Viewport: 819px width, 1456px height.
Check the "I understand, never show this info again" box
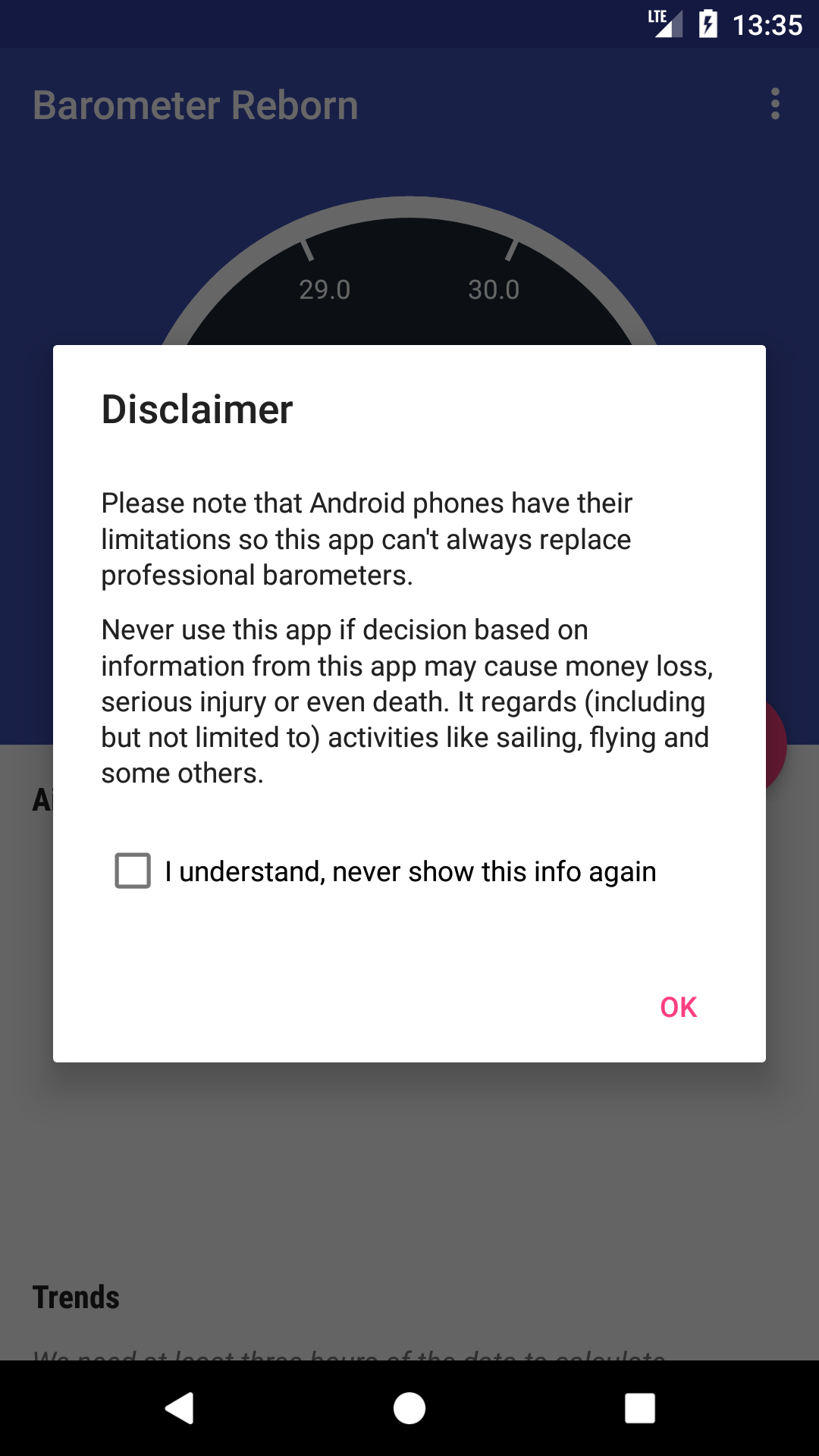tap(133, 871)
